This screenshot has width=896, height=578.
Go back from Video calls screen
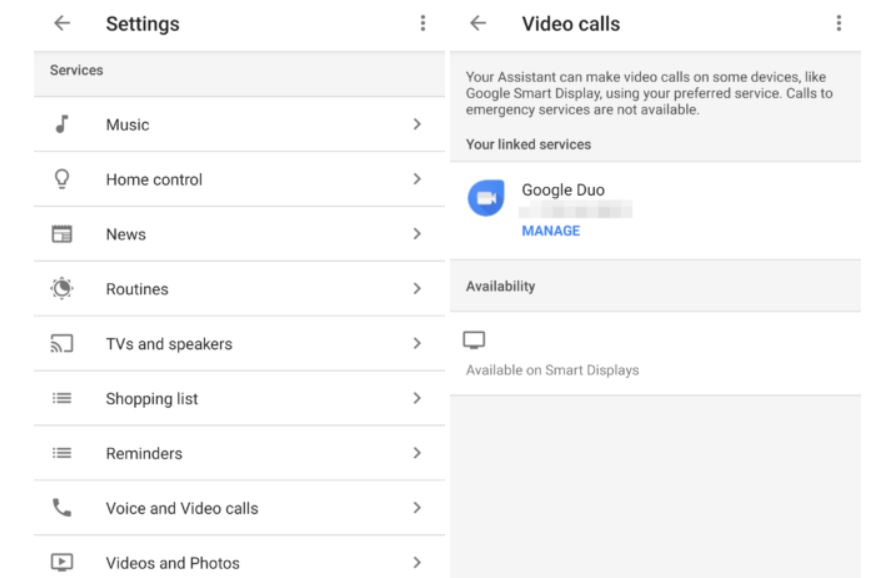point(478,24)
